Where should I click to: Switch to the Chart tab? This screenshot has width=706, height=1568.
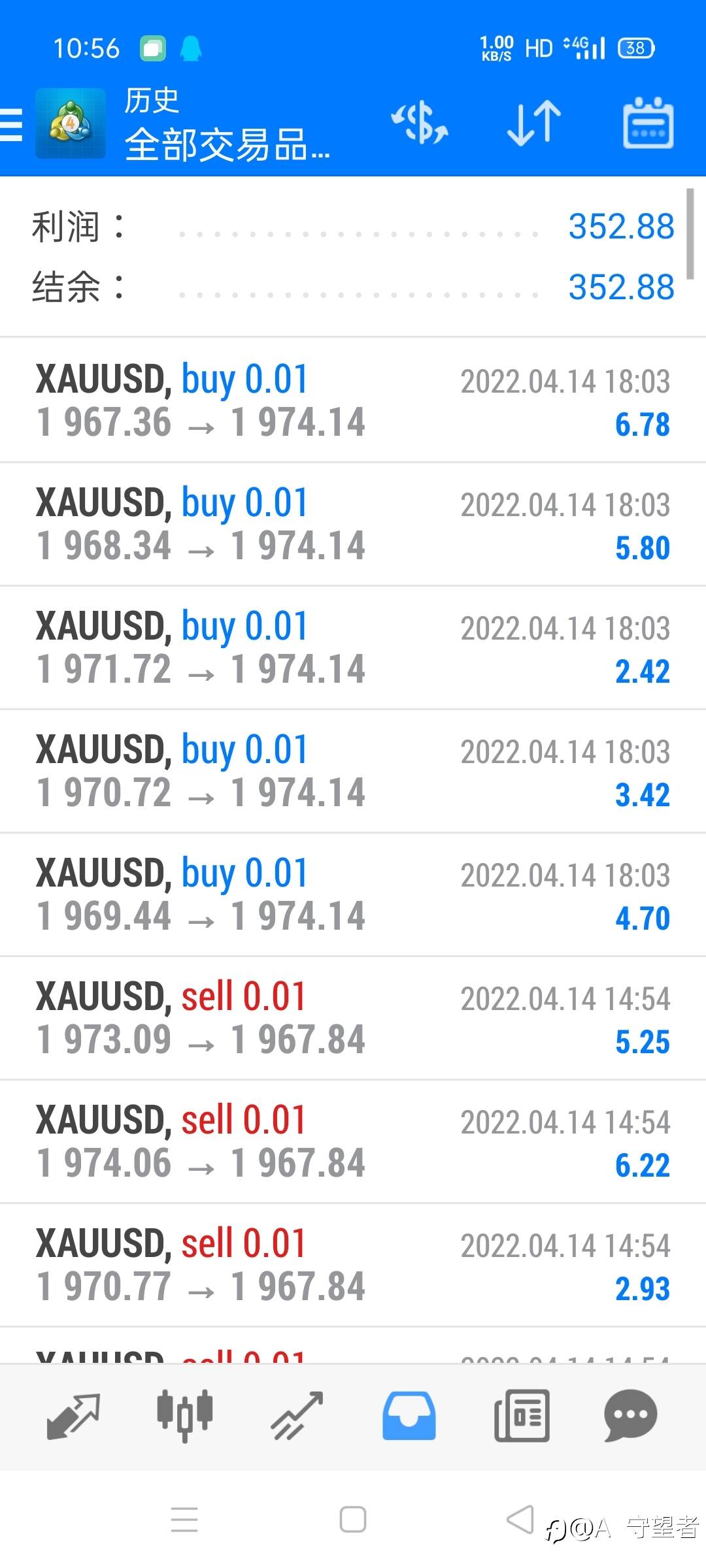184,1416
